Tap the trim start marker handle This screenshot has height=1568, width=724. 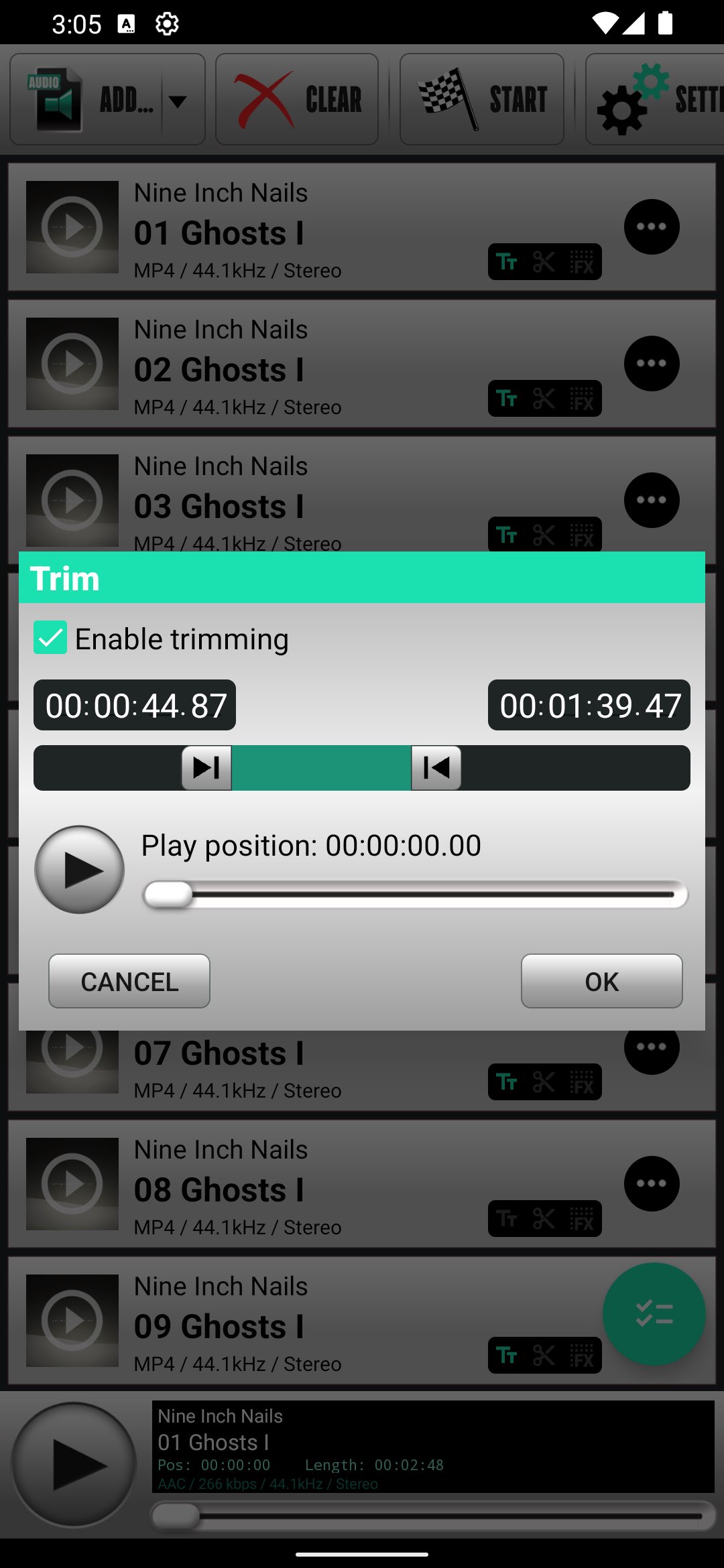(206, 768)
